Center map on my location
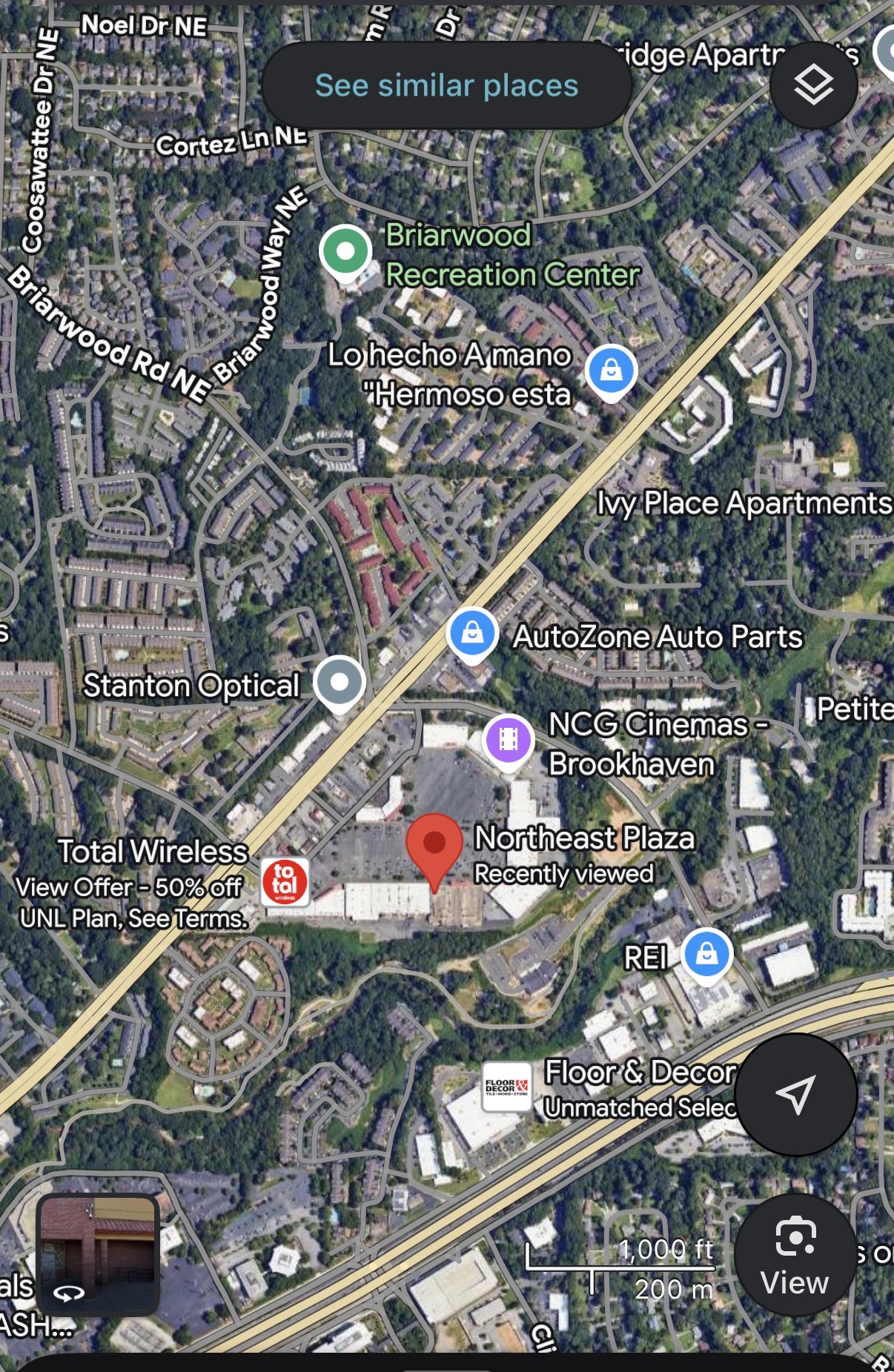This screenshot has height=1372, width=894. point(795,1094)
